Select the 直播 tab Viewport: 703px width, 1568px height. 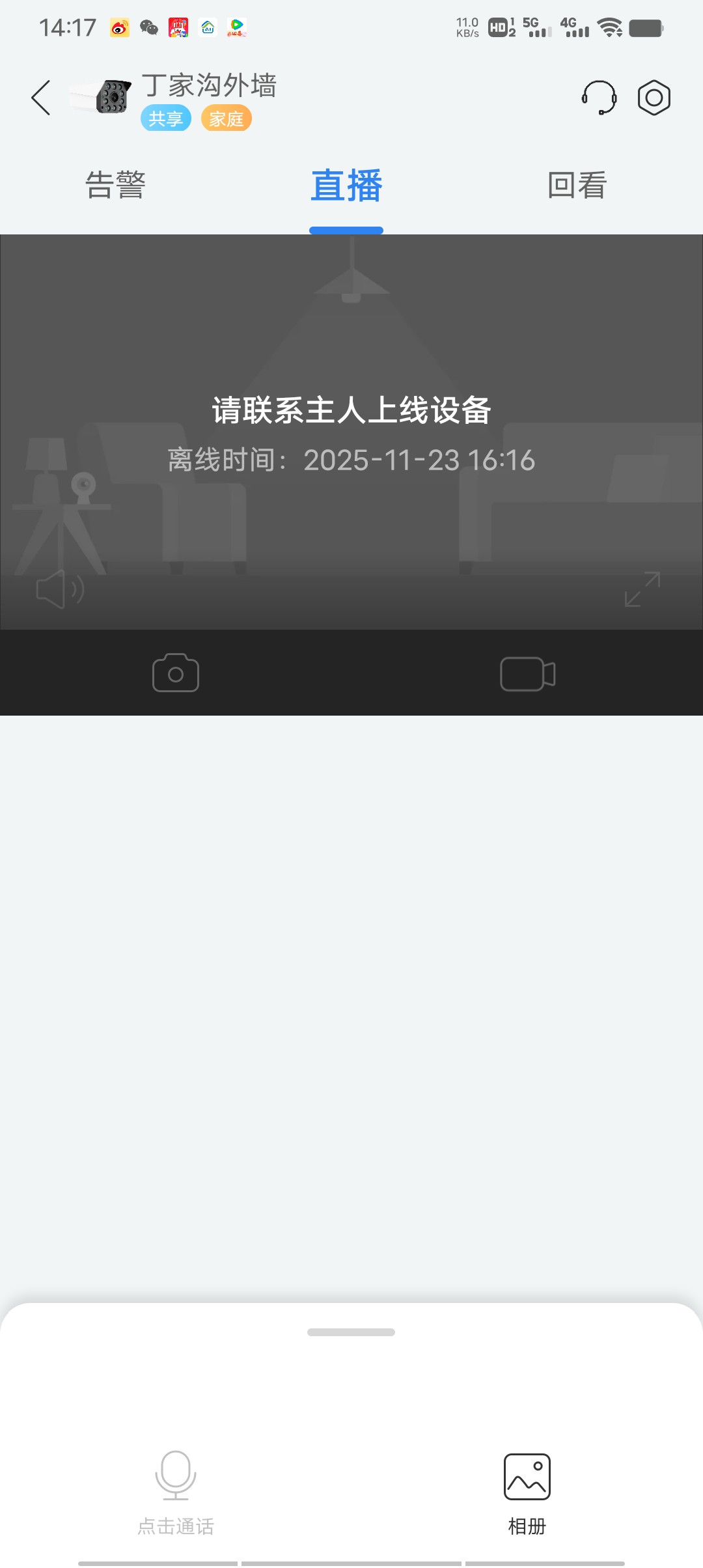pos(346,186)
